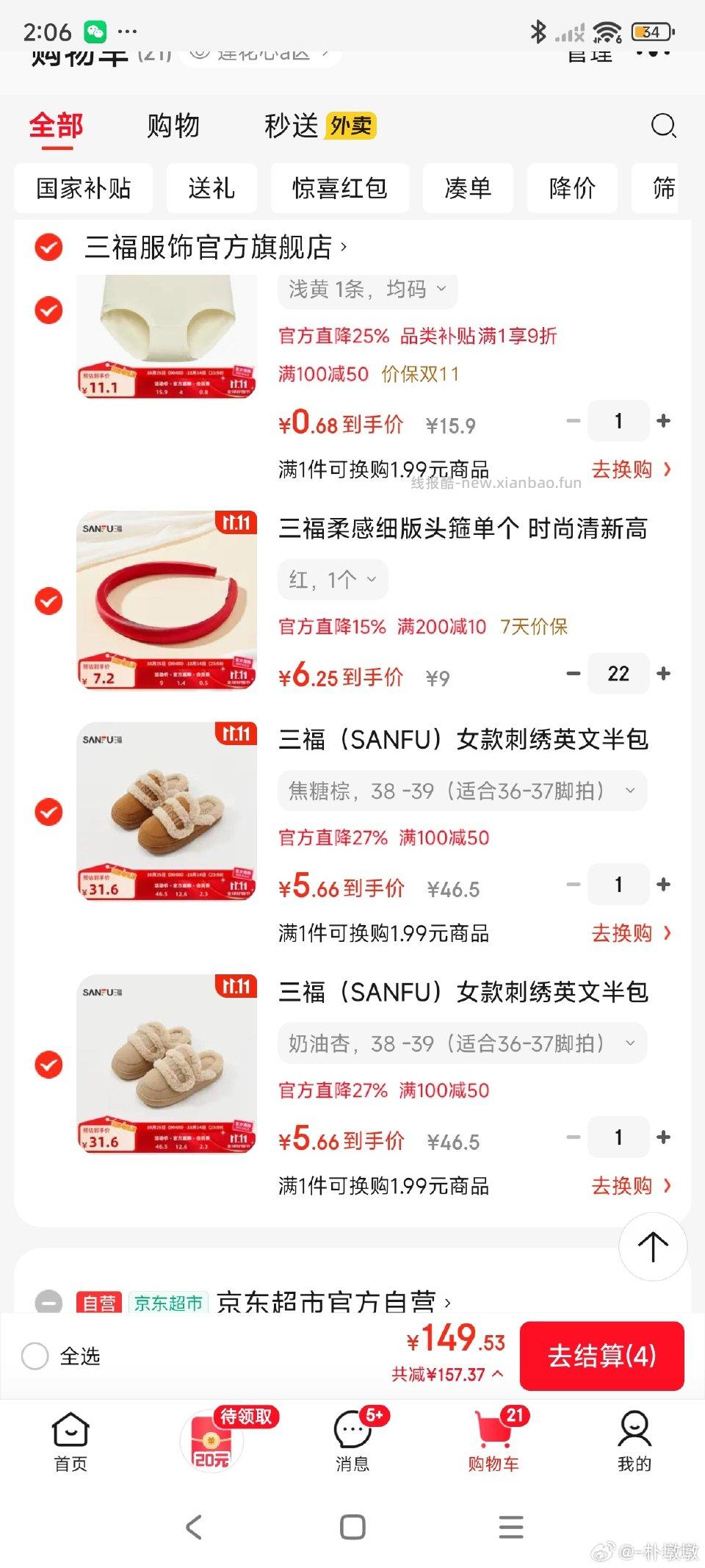Viewport: 705px width, 1568px height.
Task: Tap the back-to-top arrow icon
Action: pos(652,1247)
